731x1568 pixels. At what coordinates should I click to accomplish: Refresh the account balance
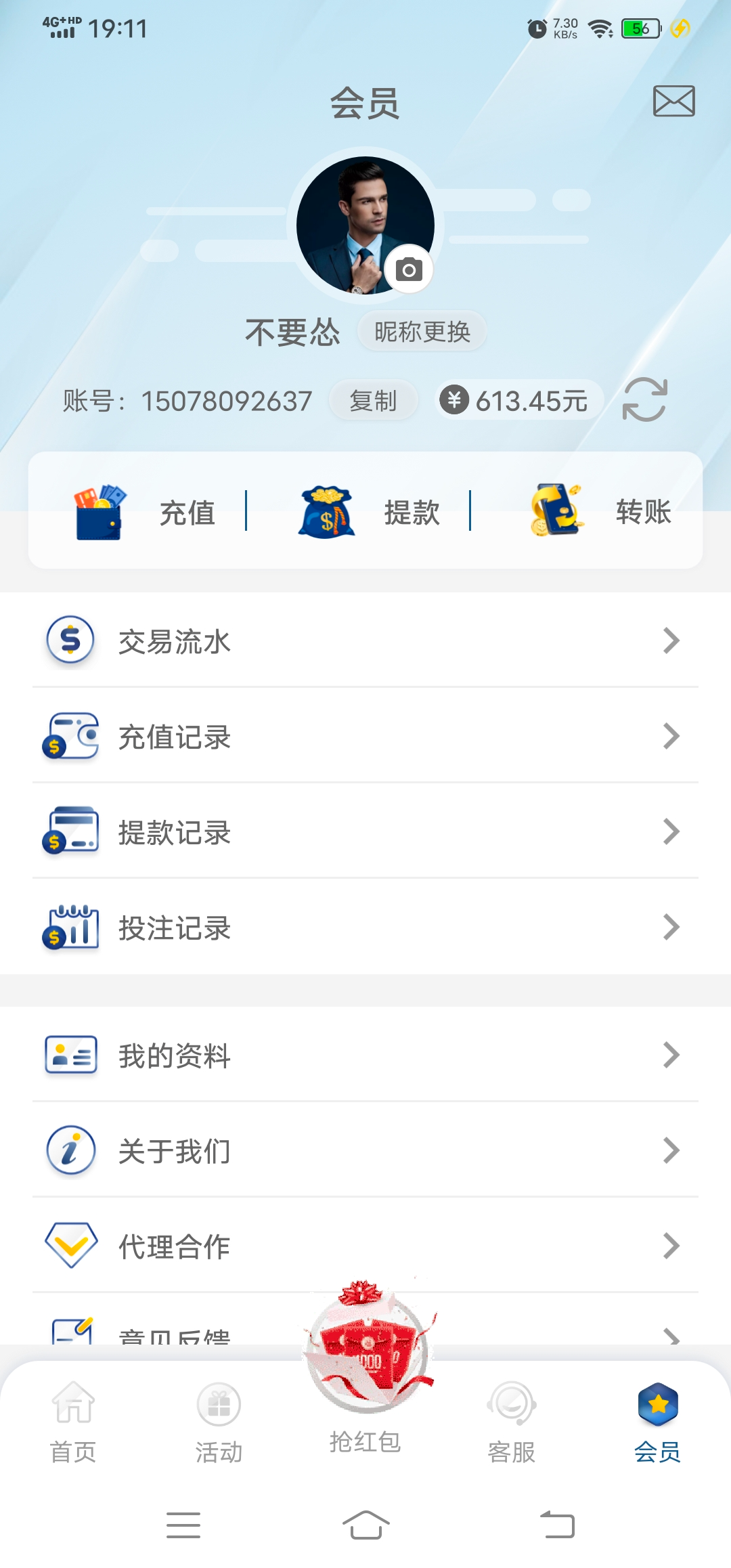(x=644, y=400)
